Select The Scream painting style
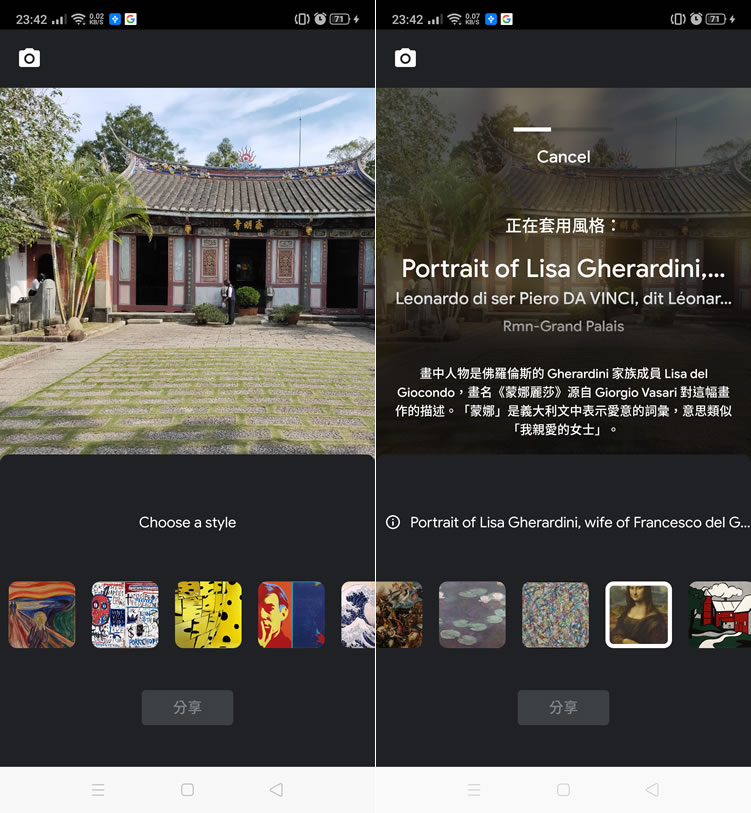Image resolution: width=751 pixels, height=813 pixels. [x=42, y=614]
